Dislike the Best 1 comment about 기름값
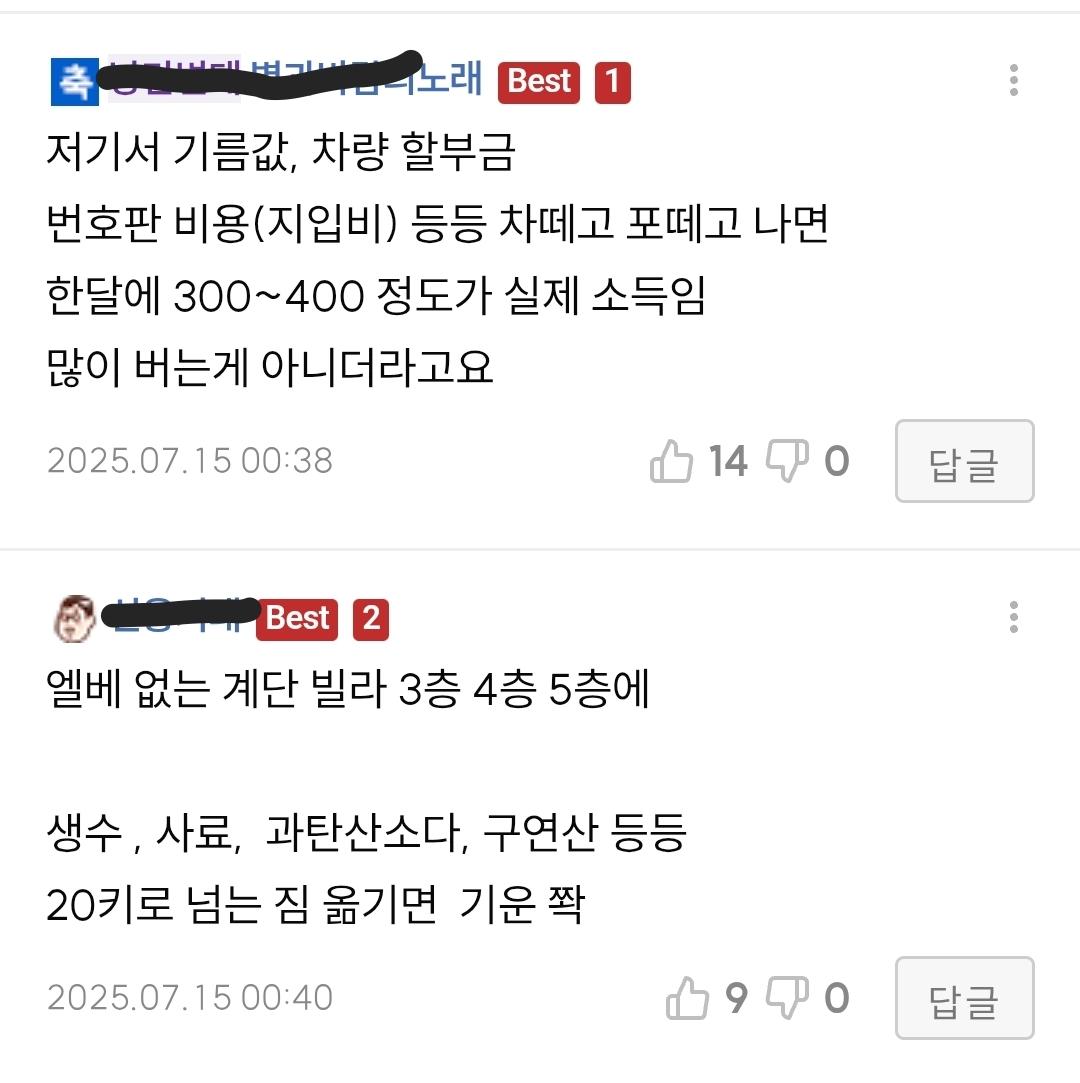 tap(787, 461)
